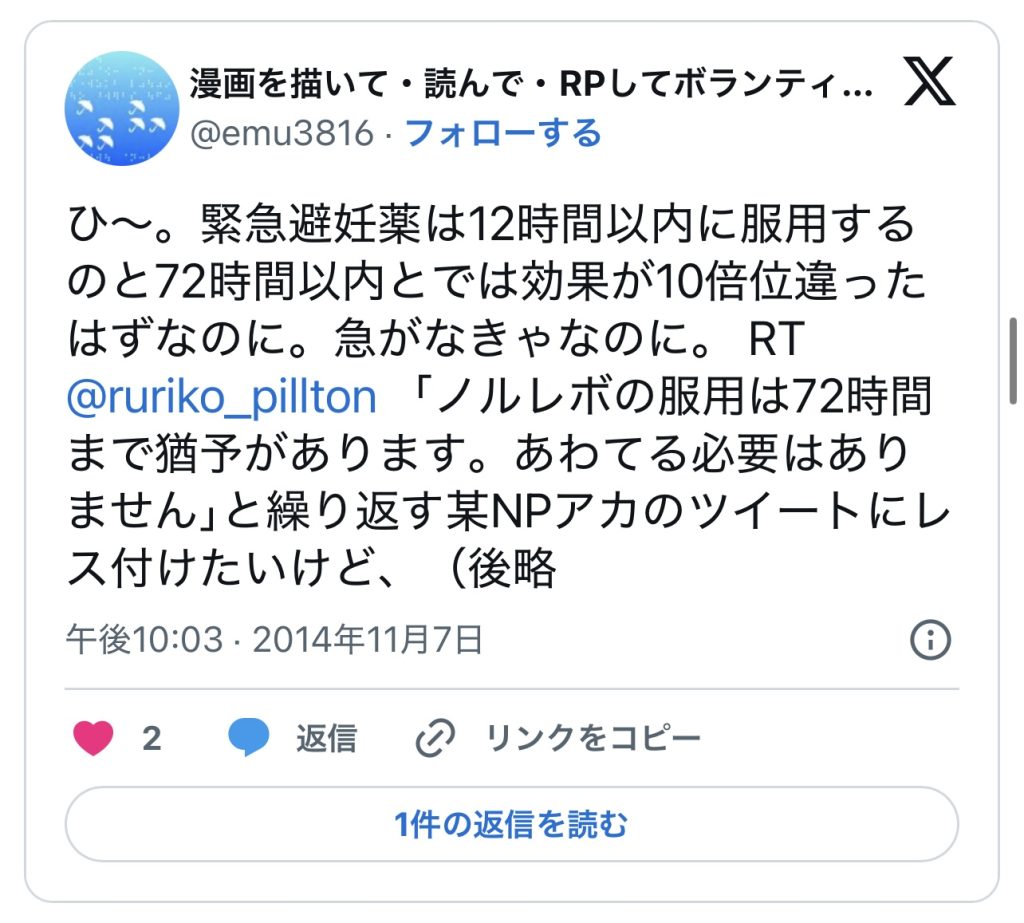Open the @ruriko_pillton mention
The width and height of the screenshot is (1024, 923).
(x=222, y=398)
